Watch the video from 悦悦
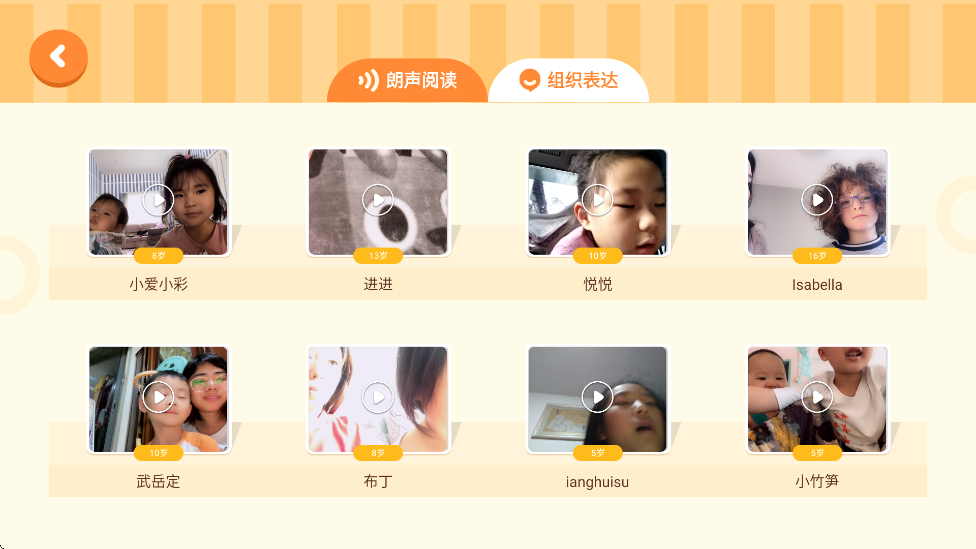This screenshot has width=976, height=549. pyautogui.click(x=597, y=200)
